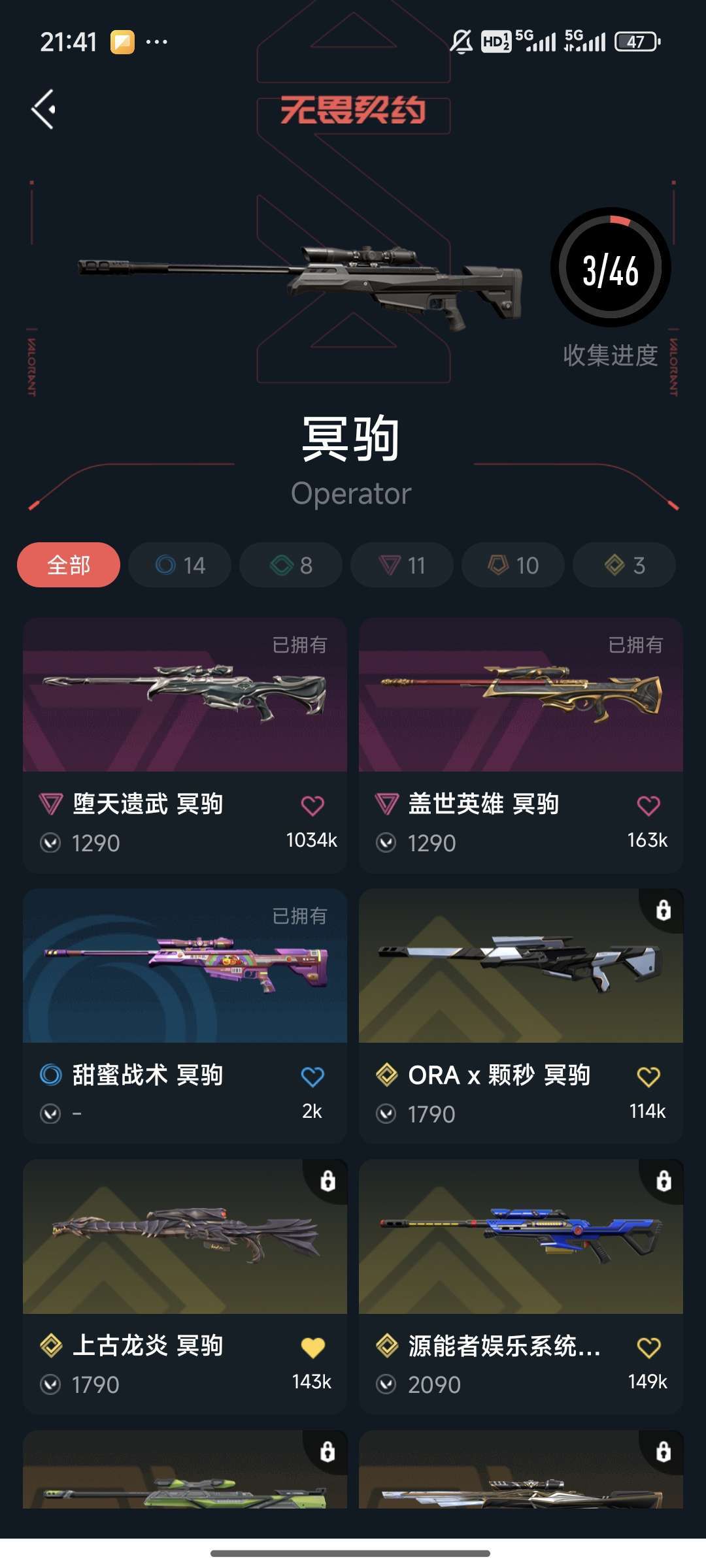The image size is (706, 1568).
Task: Filter skins by the 10 orange-pentagon tier
Action: coord(513,565)
